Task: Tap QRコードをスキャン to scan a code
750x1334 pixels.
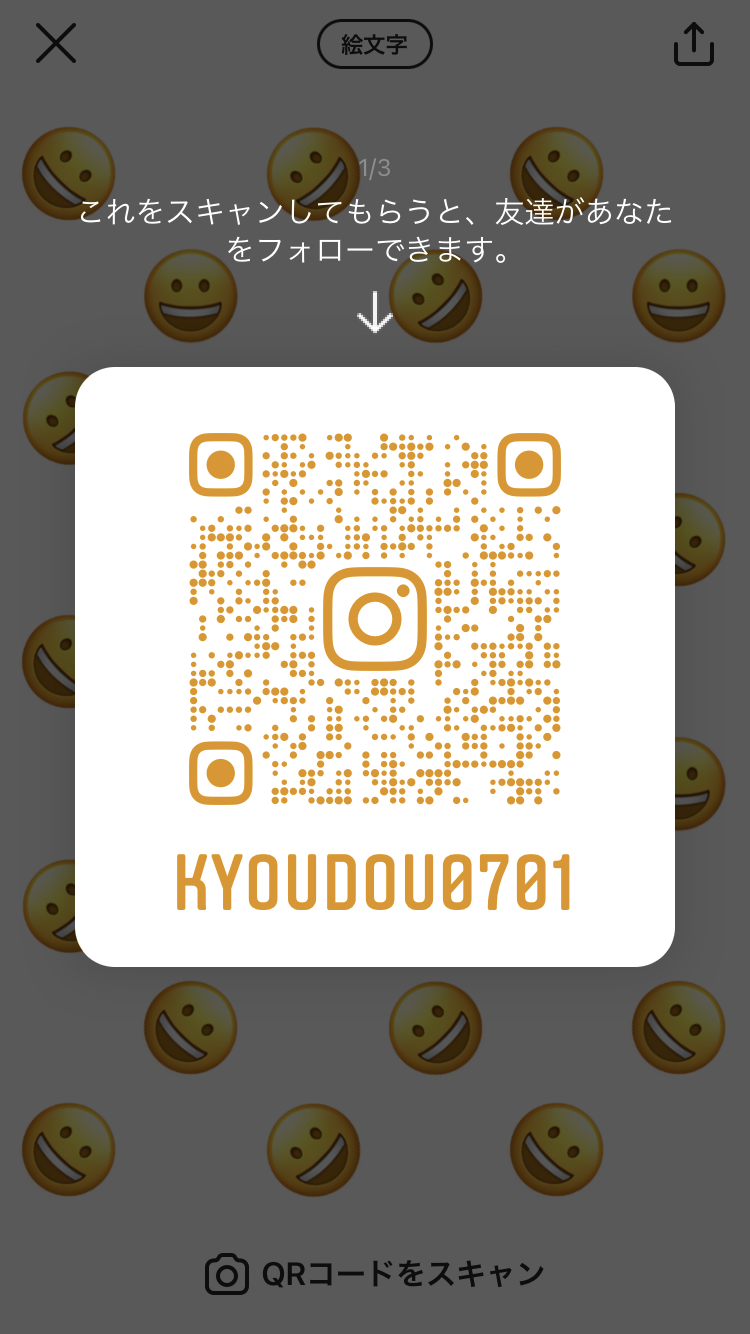Action: pyautogui.click(x=375, y=1274)
